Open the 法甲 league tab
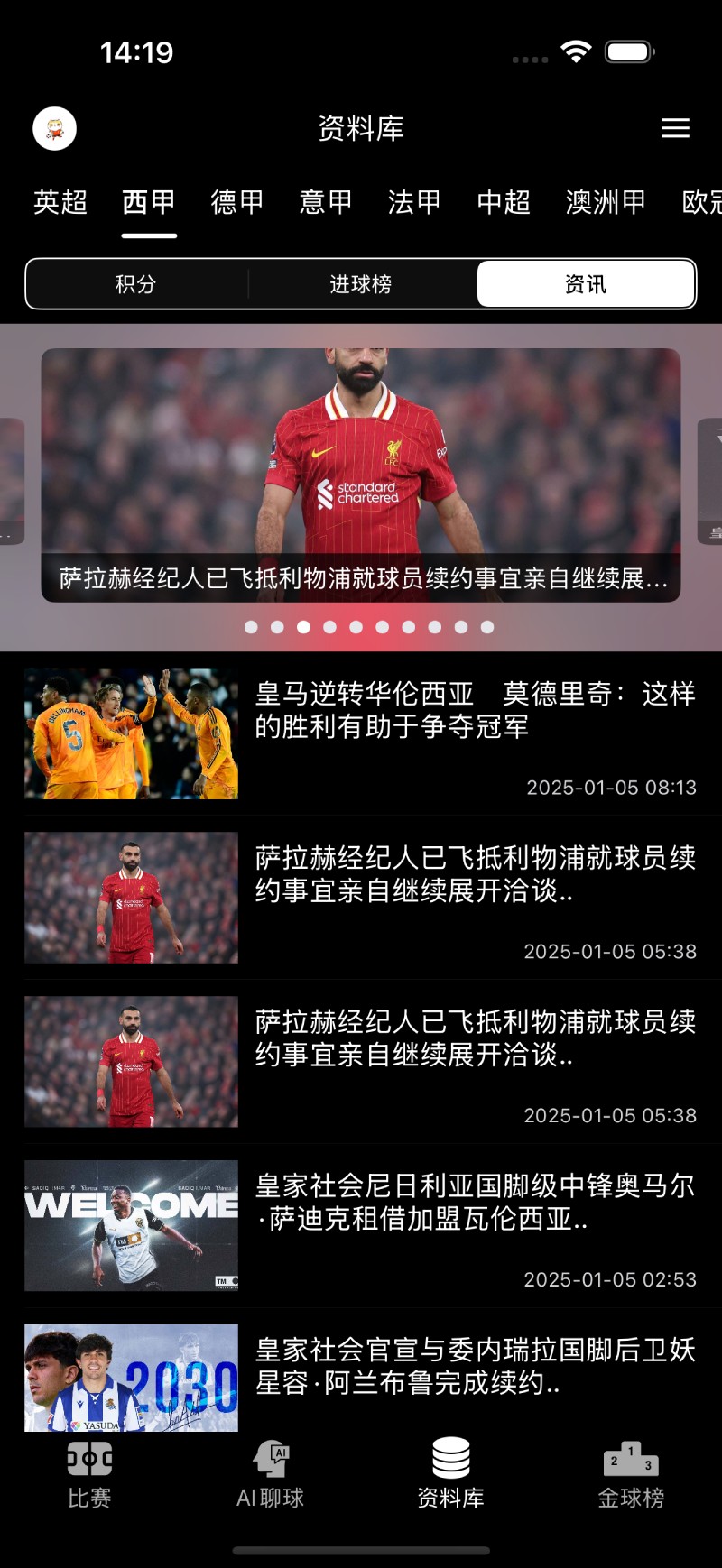 coord(414,202)
